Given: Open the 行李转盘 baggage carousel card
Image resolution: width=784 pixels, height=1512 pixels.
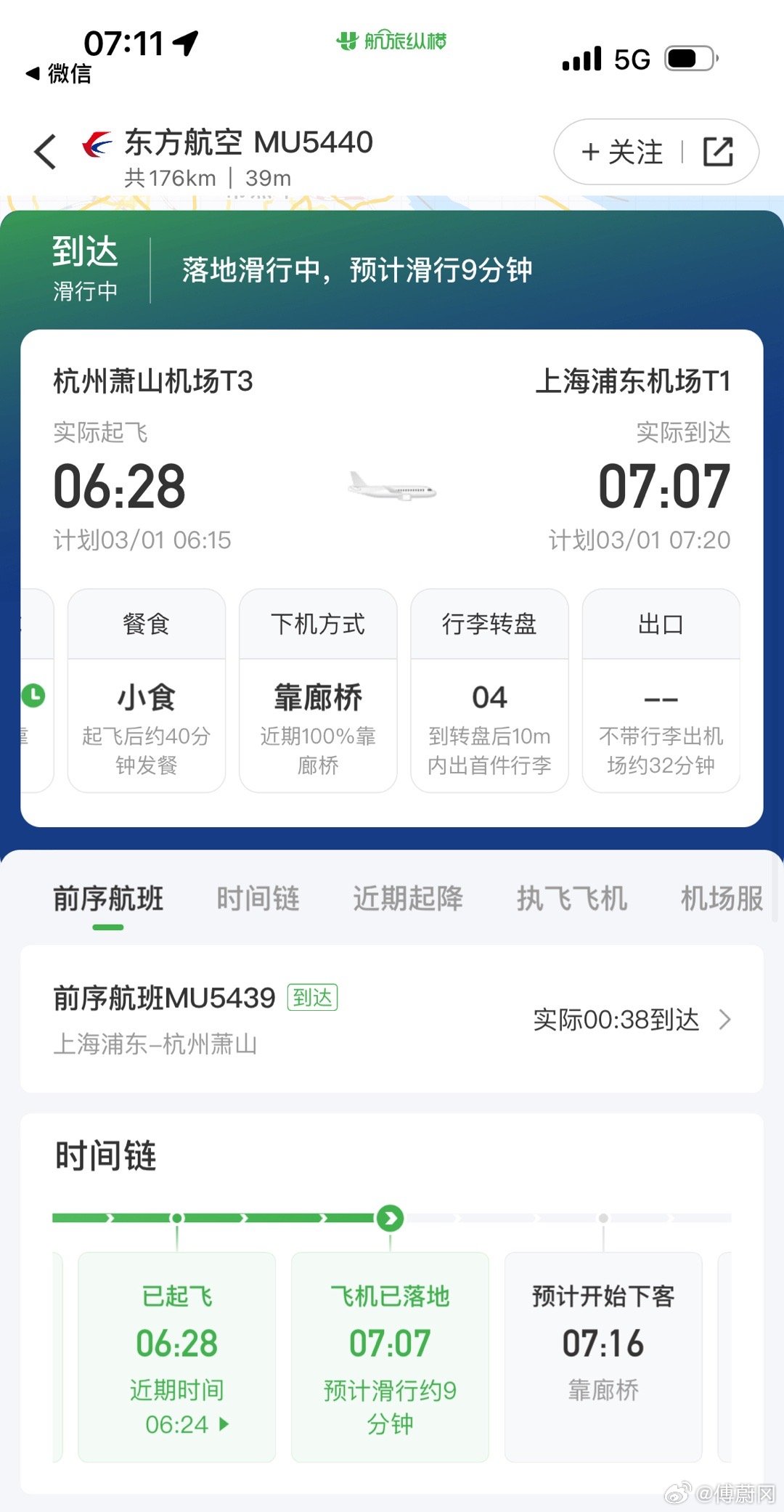Looking at the screenshot, I should [489, 690].
